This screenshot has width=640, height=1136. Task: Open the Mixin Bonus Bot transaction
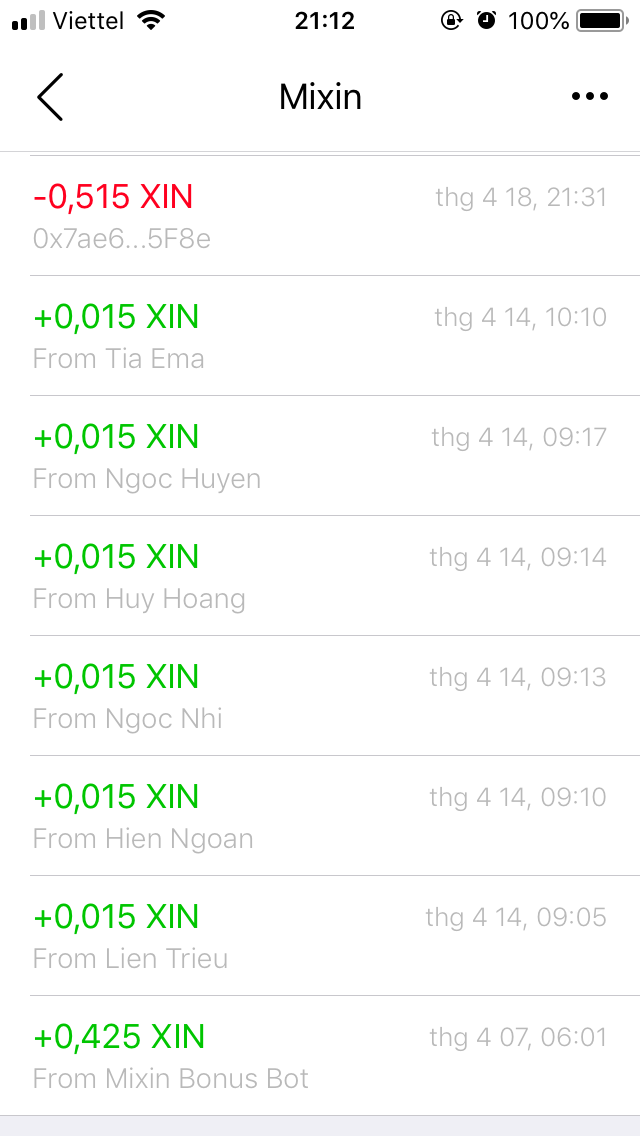[x=320, y=1056]
